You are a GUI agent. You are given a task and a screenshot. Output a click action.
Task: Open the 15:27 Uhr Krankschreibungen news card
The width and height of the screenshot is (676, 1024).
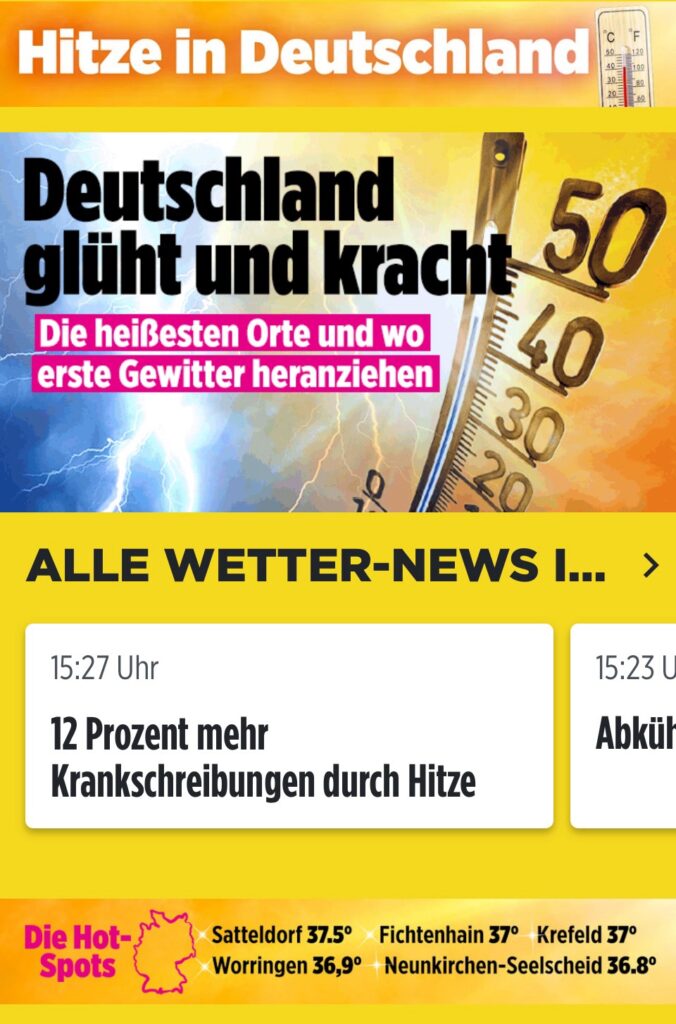point(289,726)
